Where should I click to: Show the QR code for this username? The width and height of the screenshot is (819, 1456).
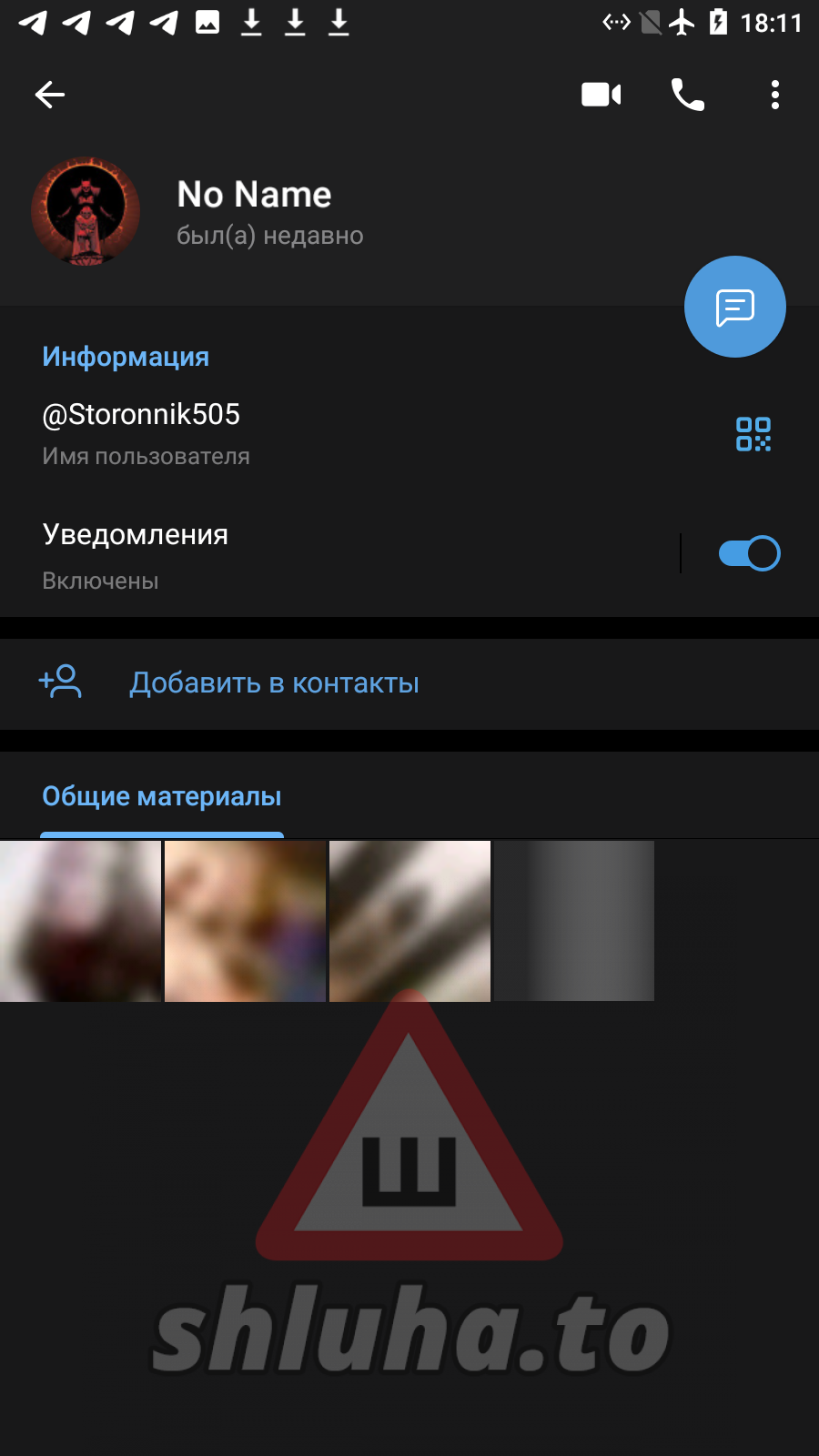[x=753, y=434]
